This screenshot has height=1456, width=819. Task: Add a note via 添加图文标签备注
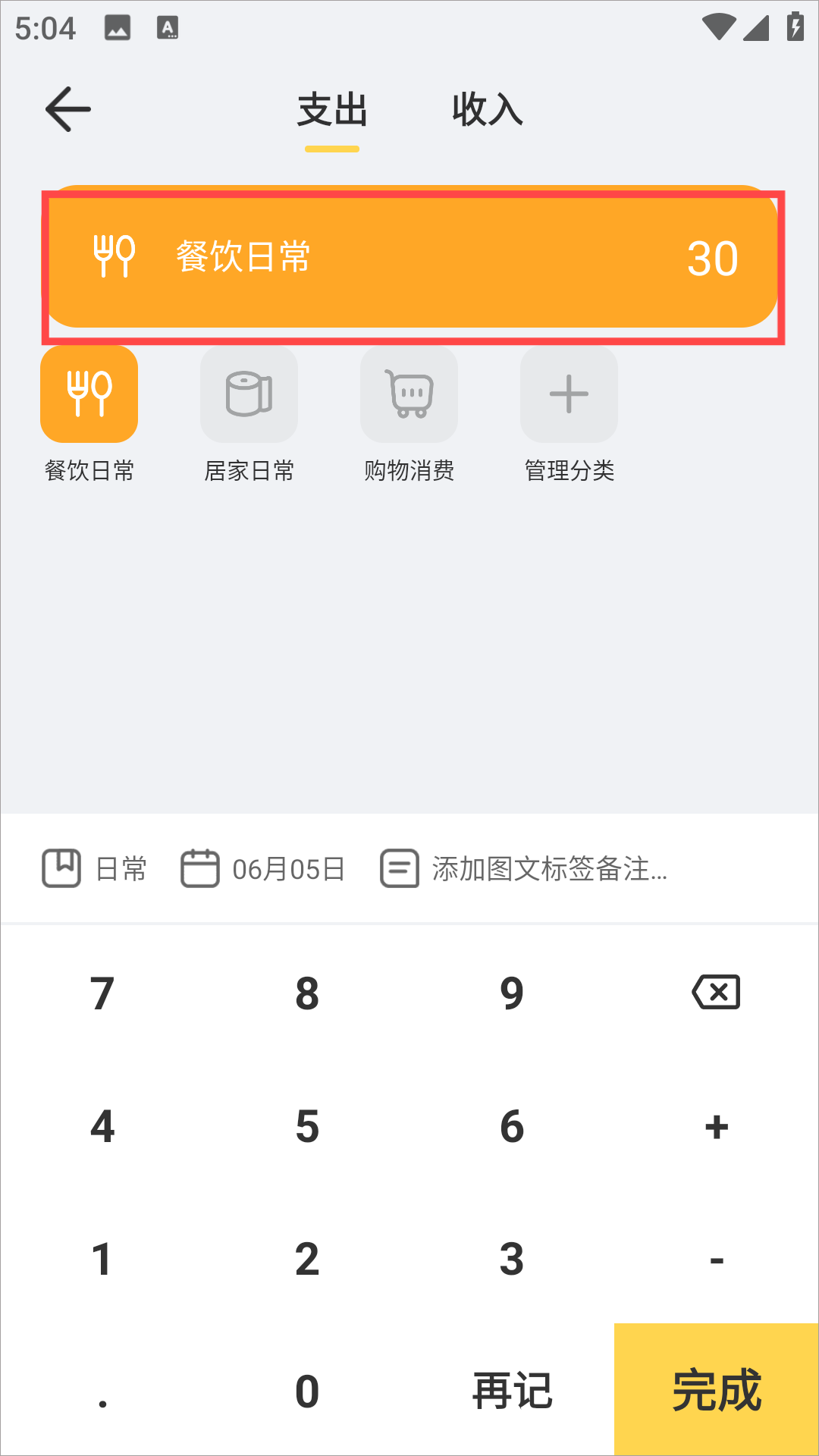click(x=525, y=868)
